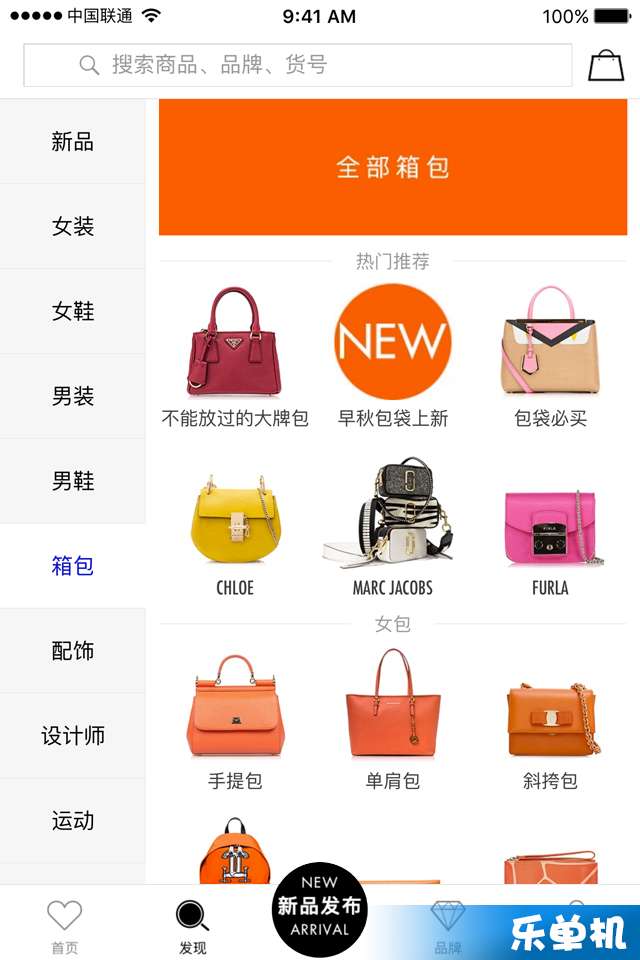Select the 新品 category in the sidebar
The image size is (640, 960).
(72, 142)
